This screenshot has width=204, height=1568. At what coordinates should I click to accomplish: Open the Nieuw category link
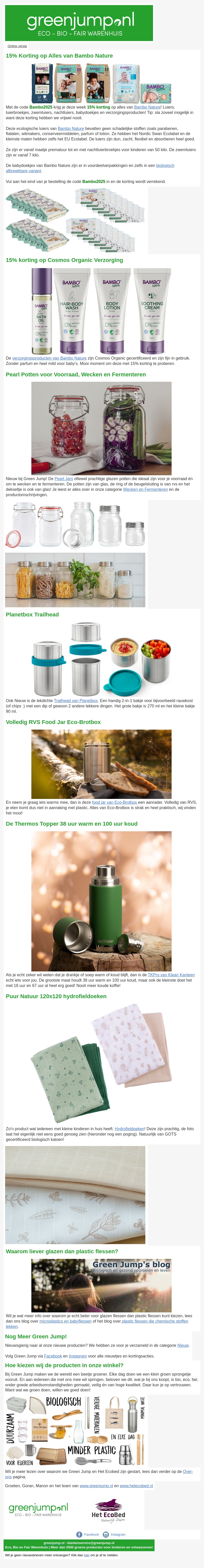pyautogui.click(x=183, y=1345)
